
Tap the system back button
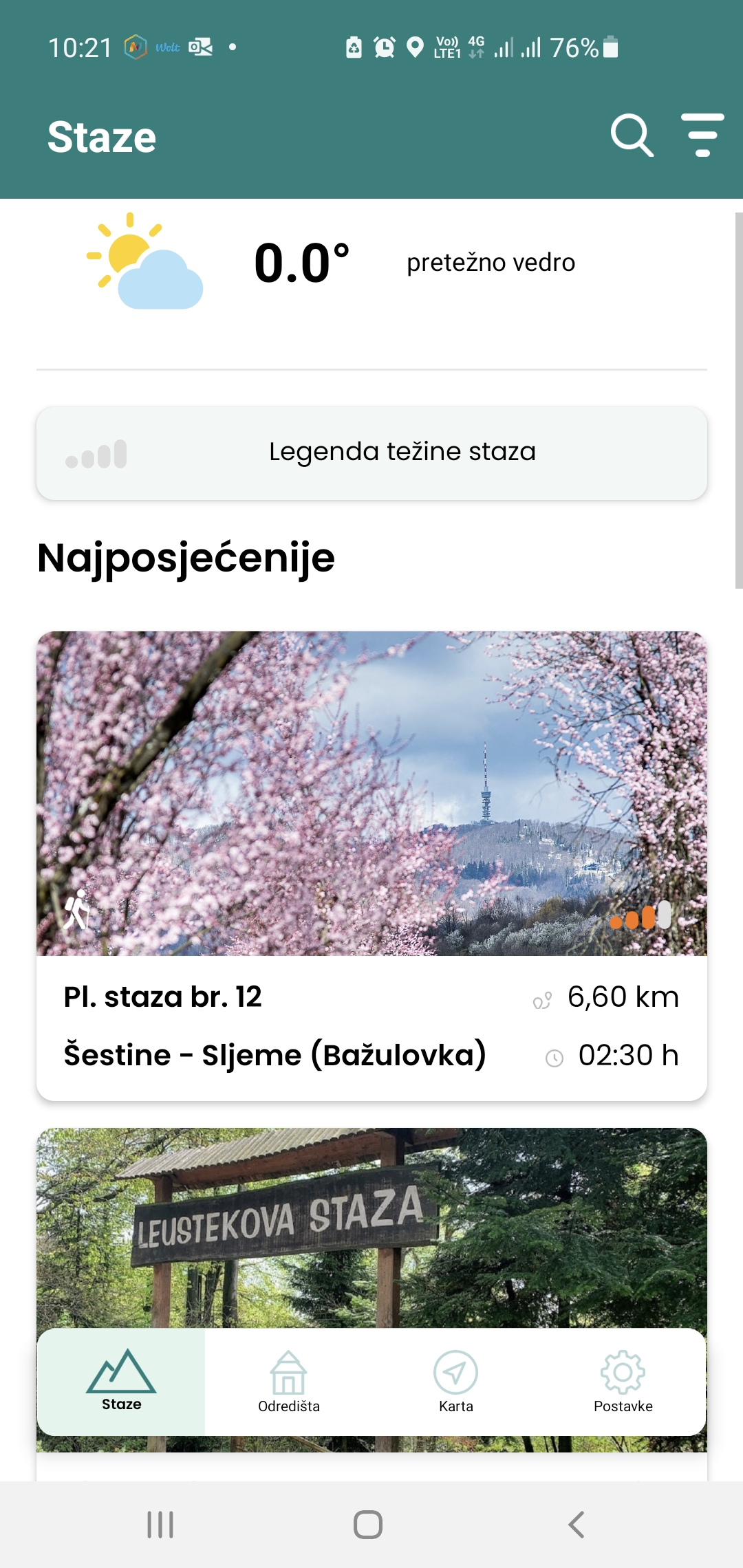[577, 1525]
